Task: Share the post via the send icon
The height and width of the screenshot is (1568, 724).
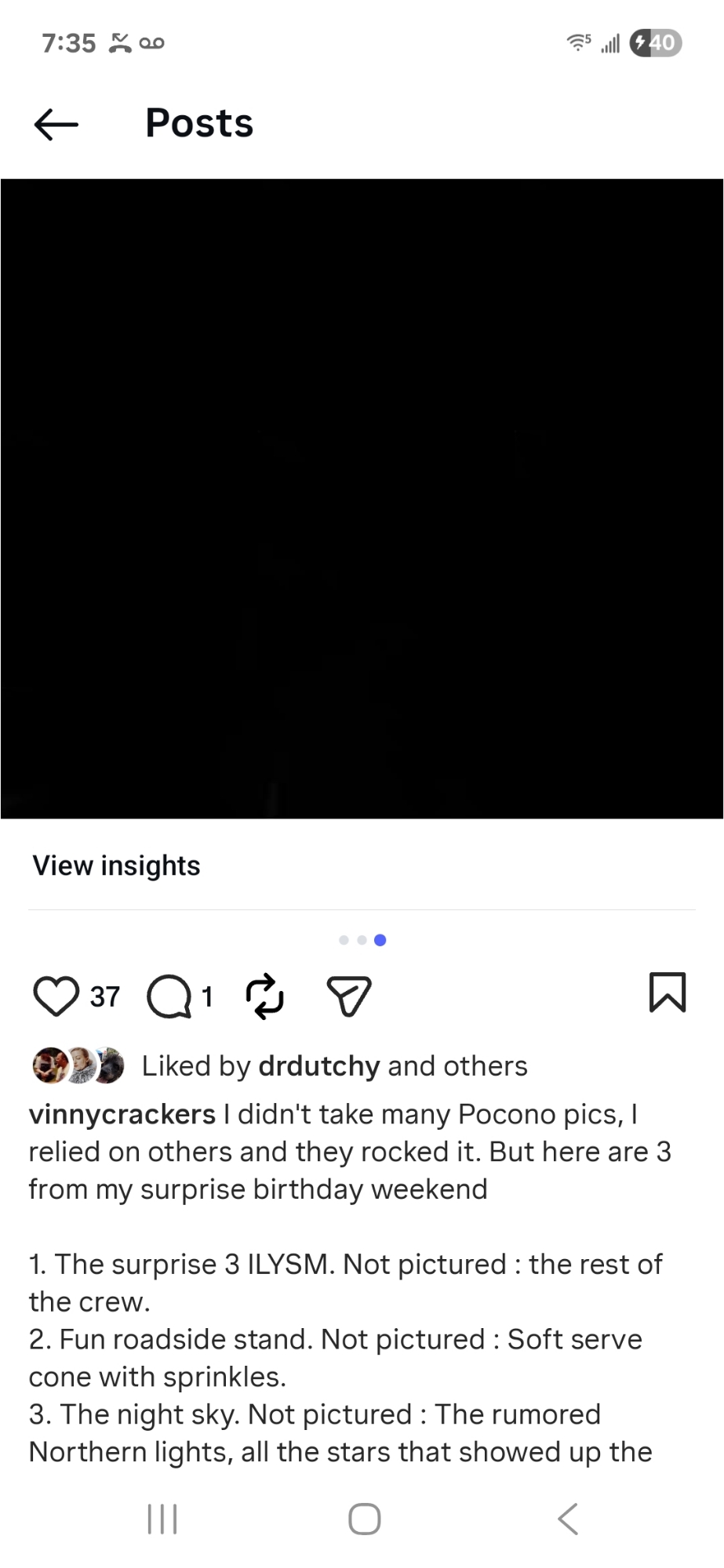Action: click(348, 996)
